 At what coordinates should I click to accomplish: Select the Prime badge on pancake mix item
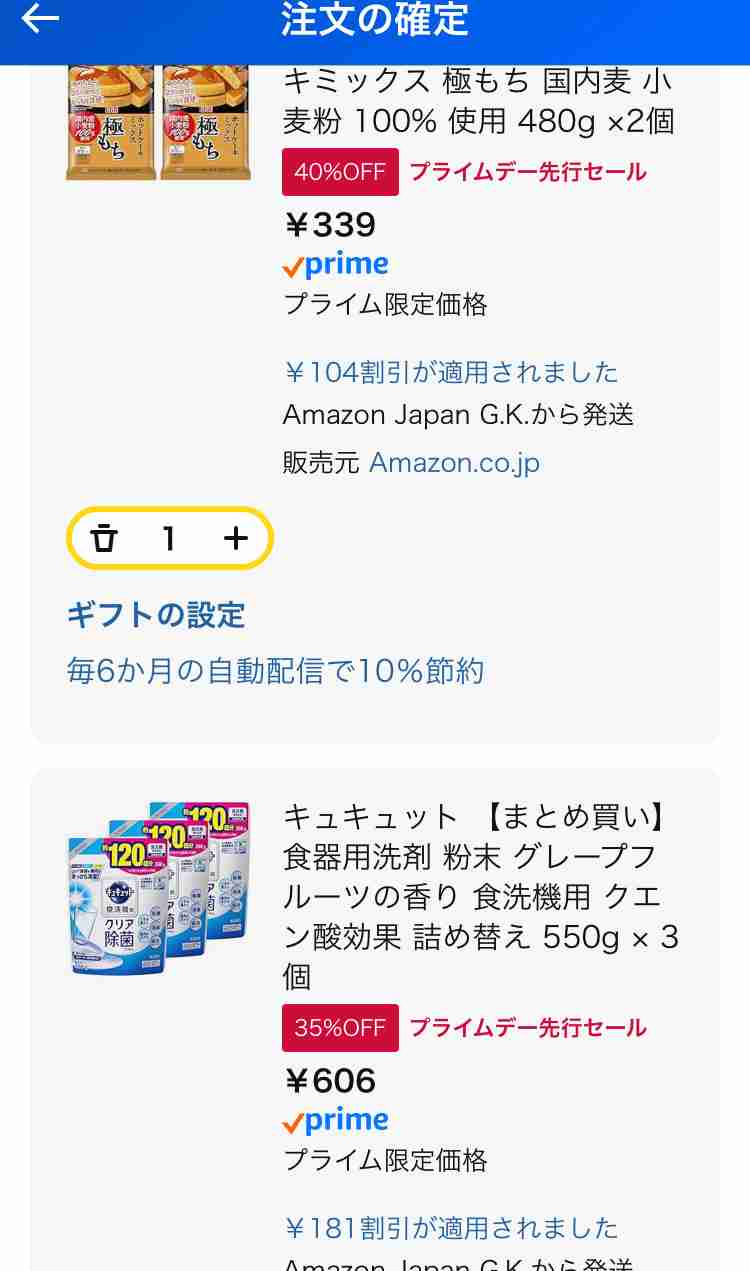point(335,263)
